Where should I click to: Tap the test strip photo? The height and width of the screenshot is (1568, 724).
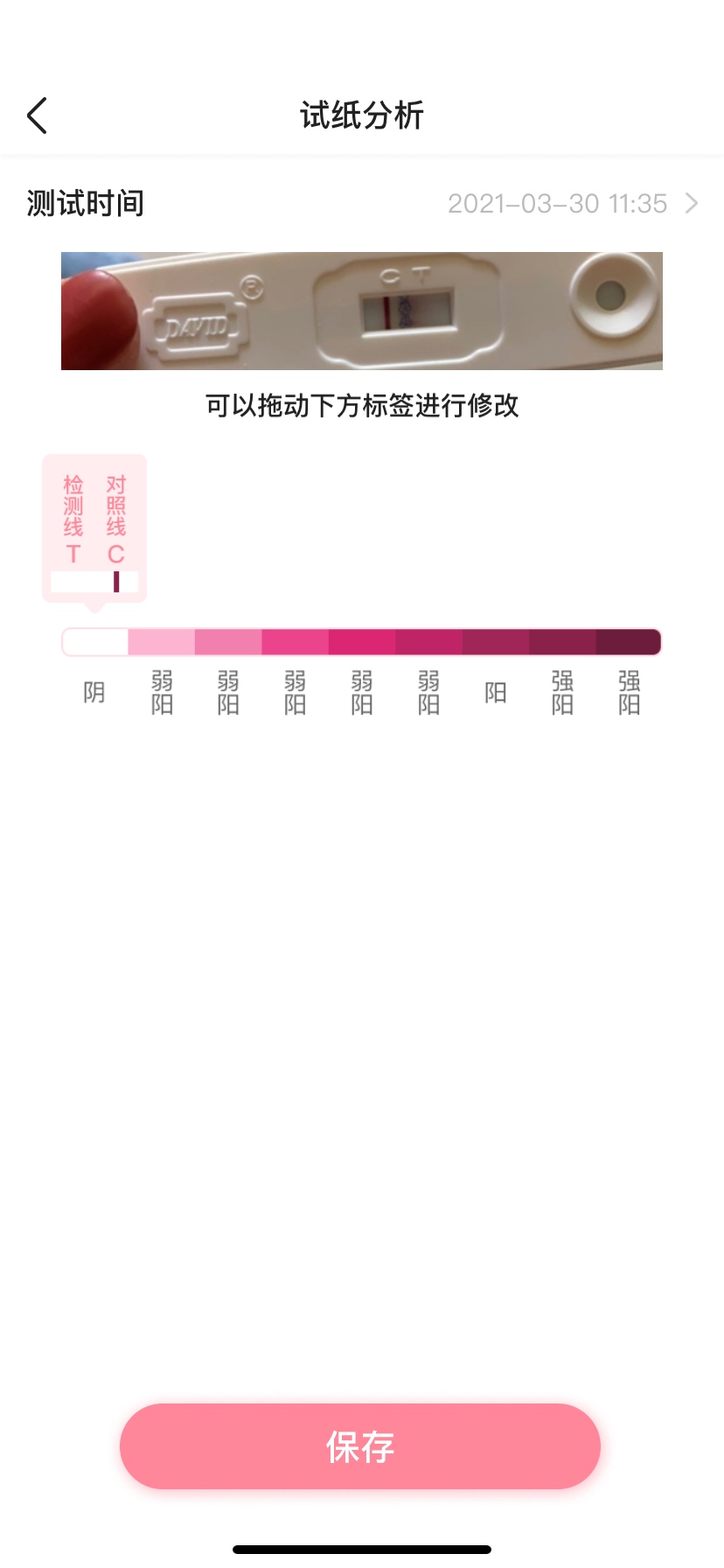362,311
